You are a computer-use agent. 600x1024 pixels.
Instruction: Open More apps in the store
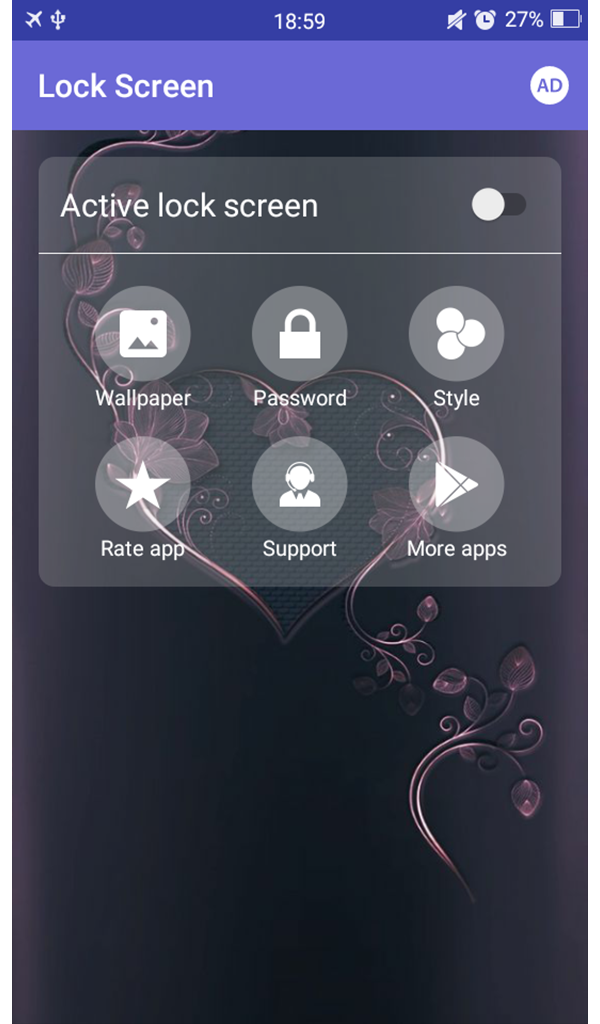456,484
